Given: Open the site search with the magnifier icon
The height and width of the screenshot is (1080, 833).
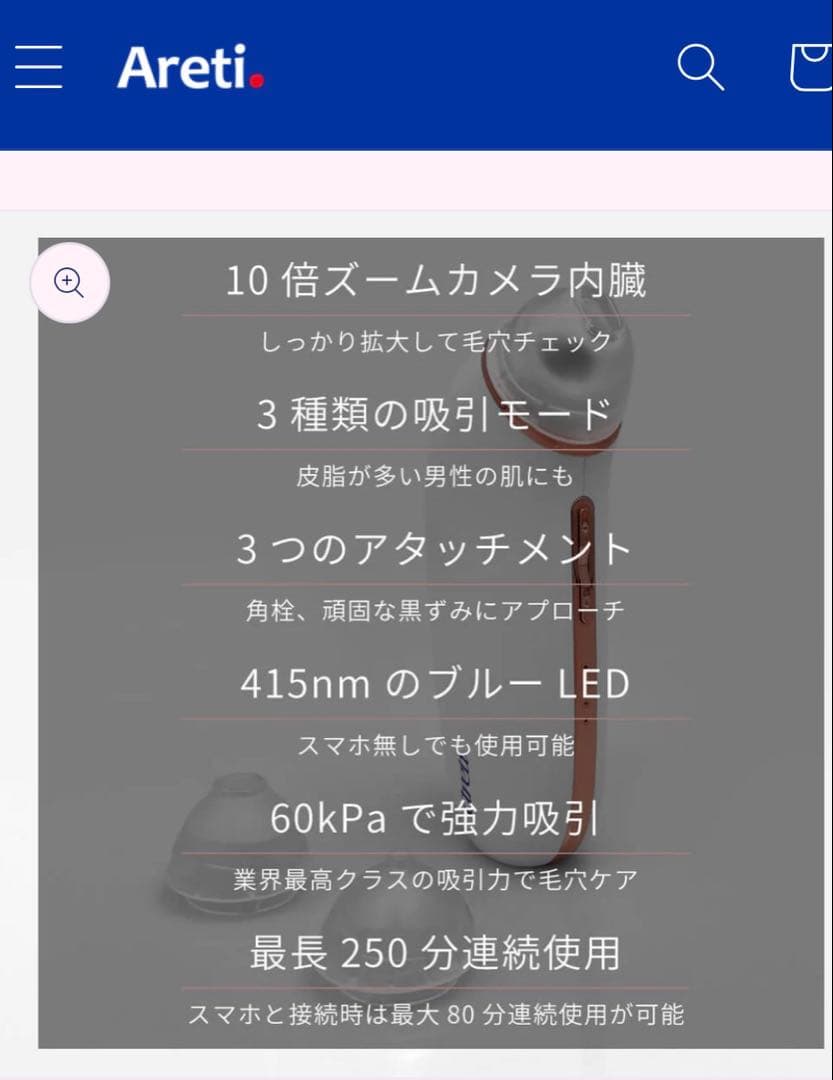Looking at the screenshot, I should pos(700,68).
